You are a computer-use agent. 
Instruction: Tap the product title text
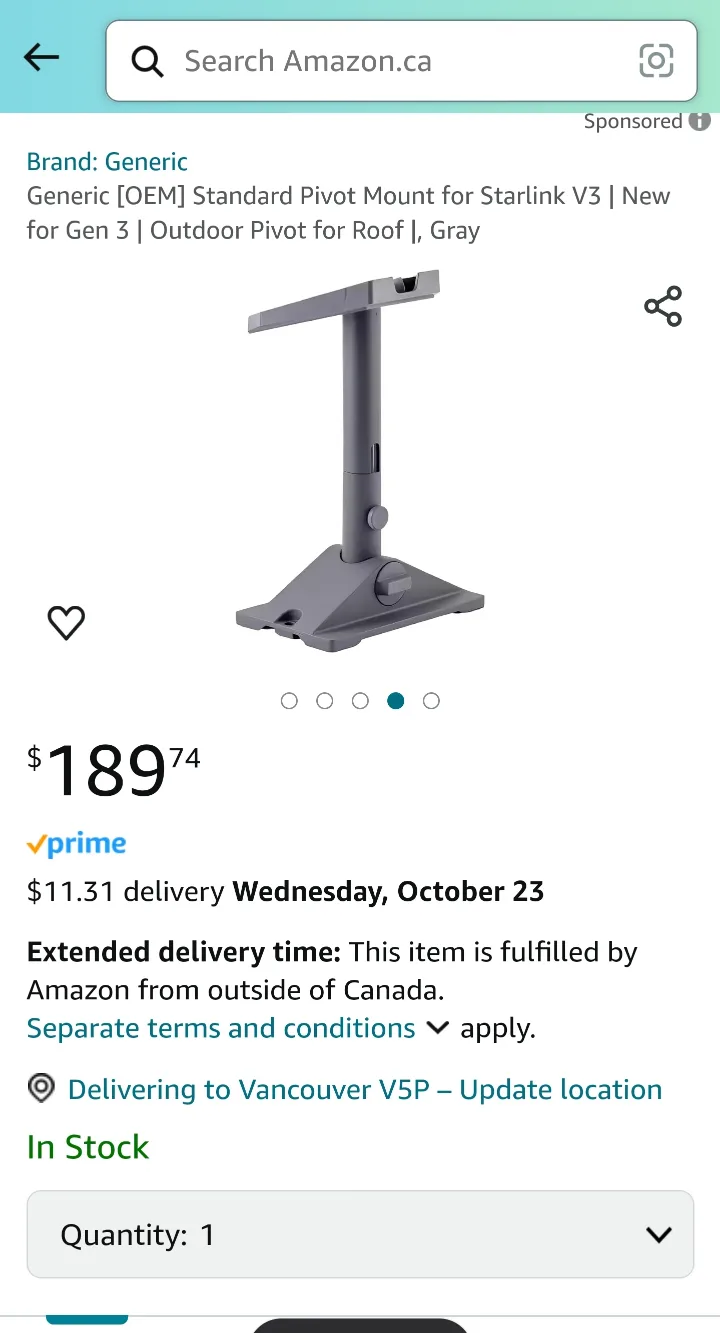[x=348, y=213]
